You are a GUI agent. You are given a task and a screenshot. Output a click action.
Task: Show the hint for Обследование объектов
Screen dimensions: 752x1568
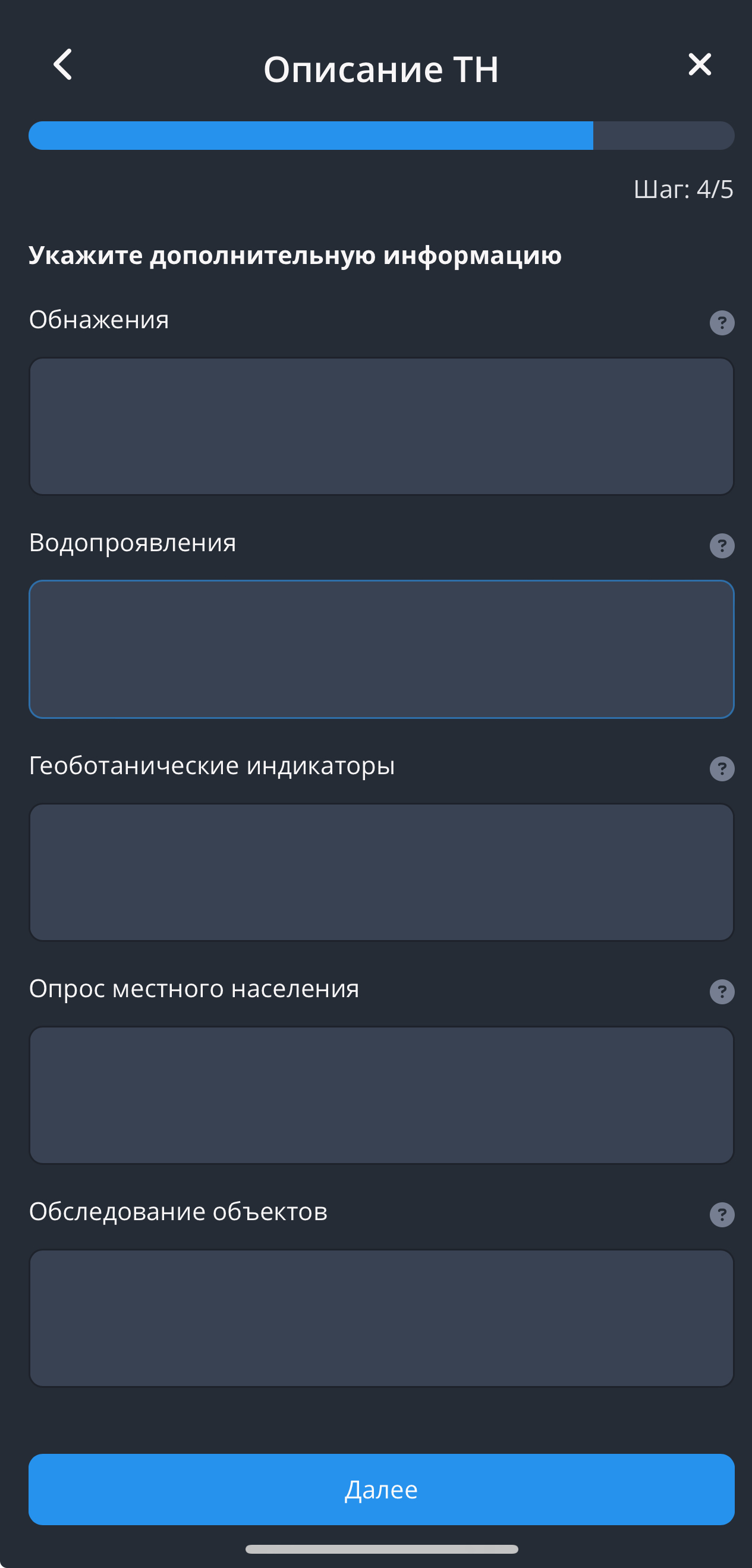tap(722, 1214)
